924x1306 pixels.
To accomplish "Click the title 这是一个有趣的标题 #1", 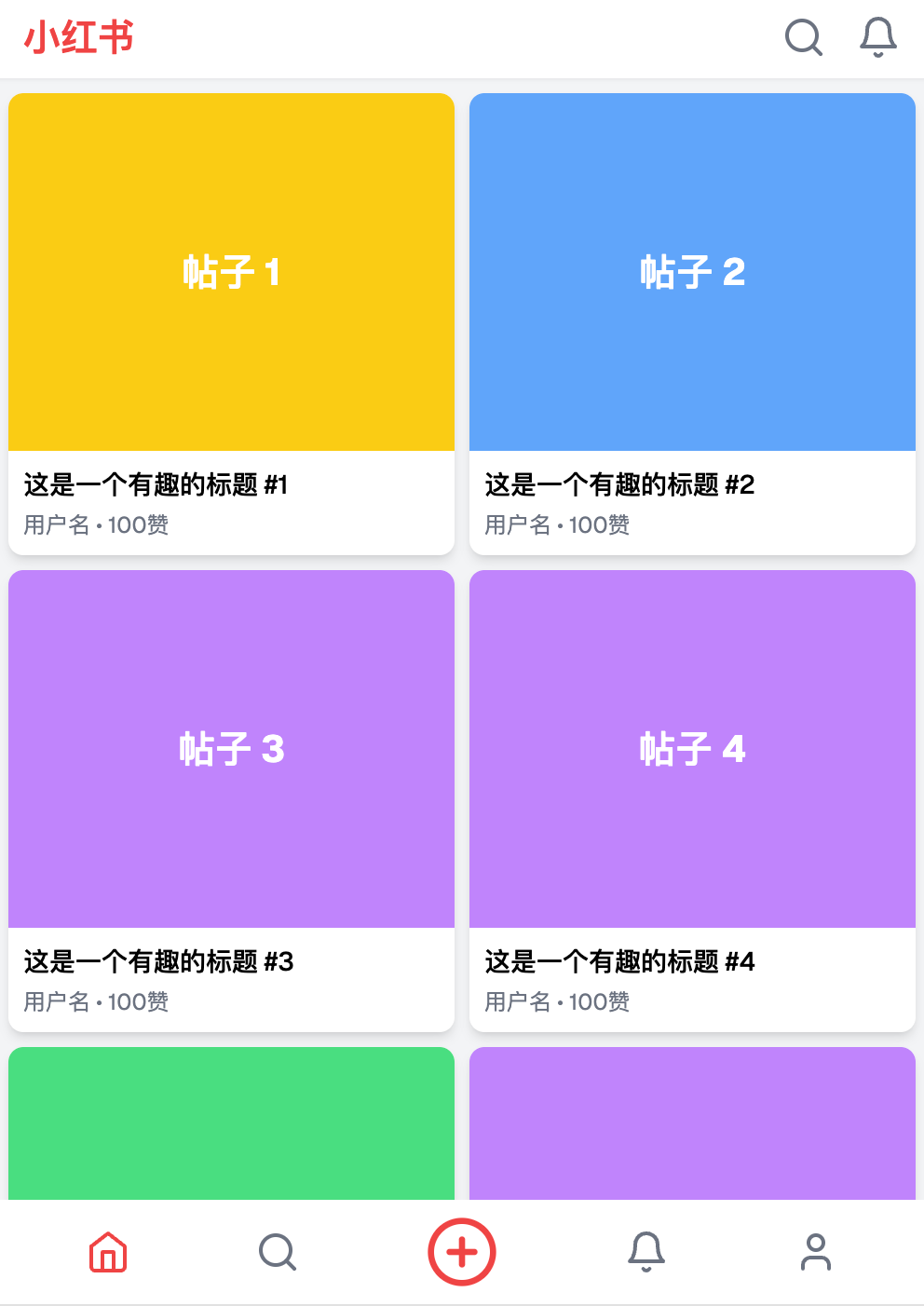I will pyautogui.click(x=156, y=485).
